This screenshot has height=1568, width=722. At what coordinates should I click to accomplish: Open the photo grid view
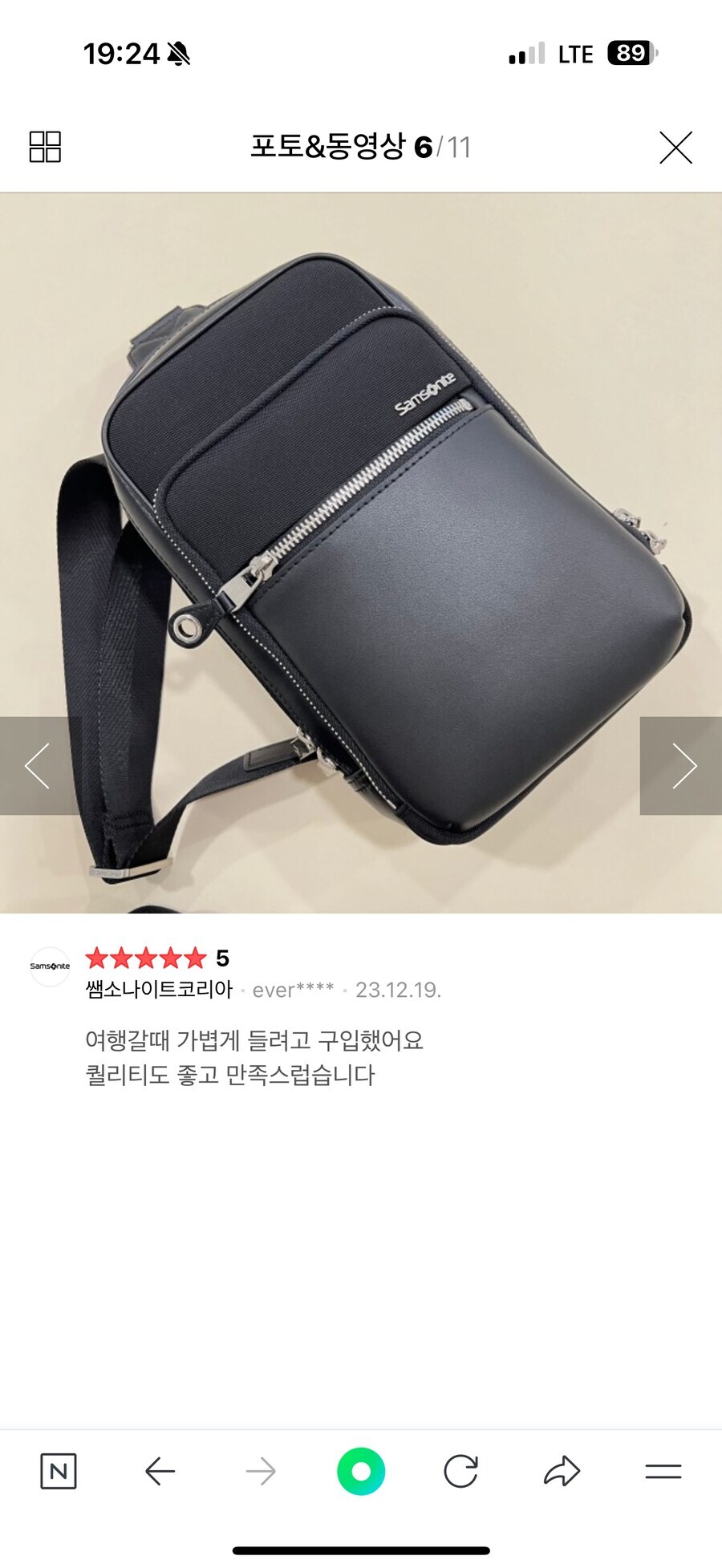coord(45,147)
